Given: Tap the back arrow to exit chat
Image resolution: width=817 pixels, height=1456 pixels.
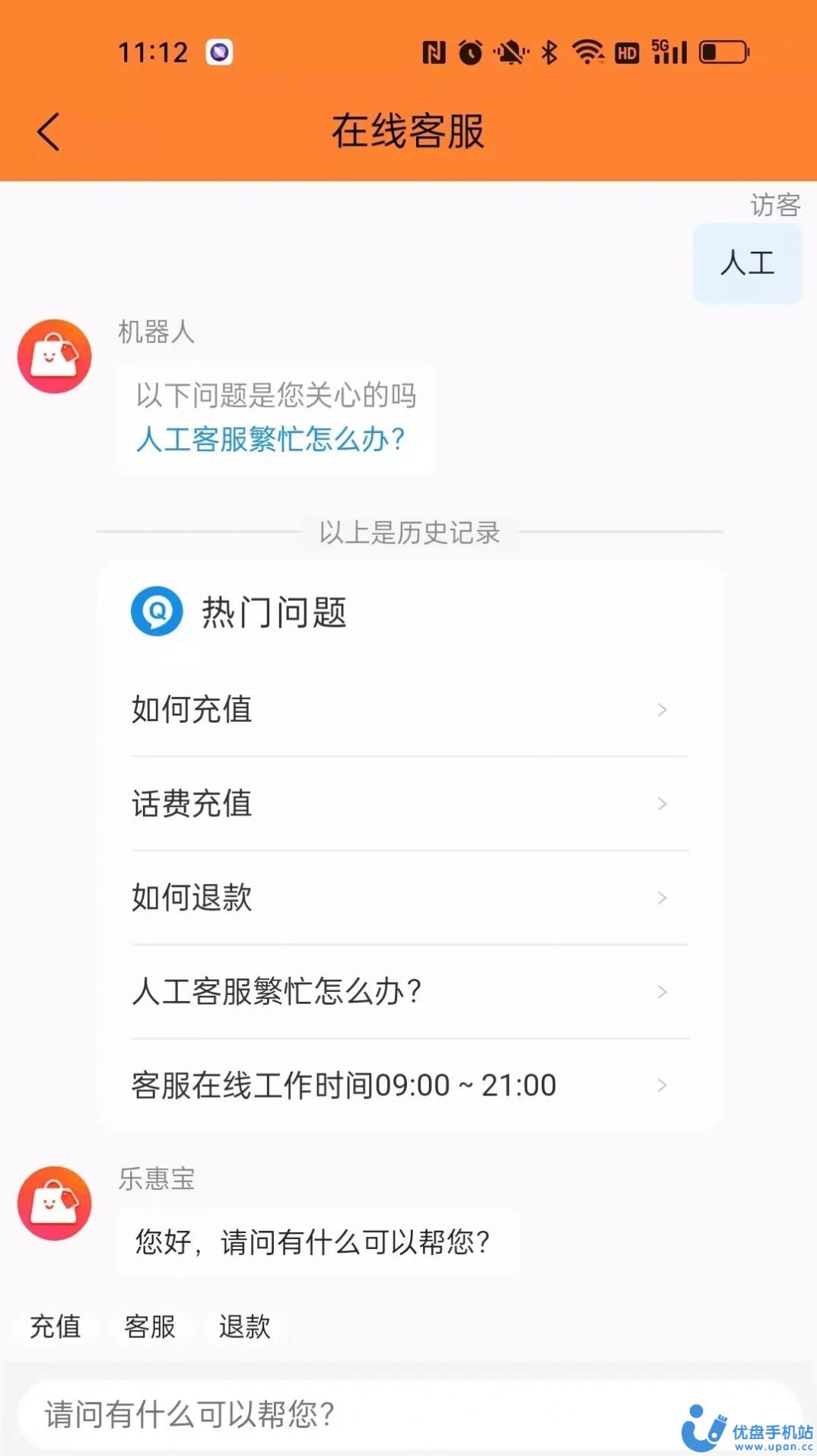Looking at the screenshot, I should (x=48, y=129).
